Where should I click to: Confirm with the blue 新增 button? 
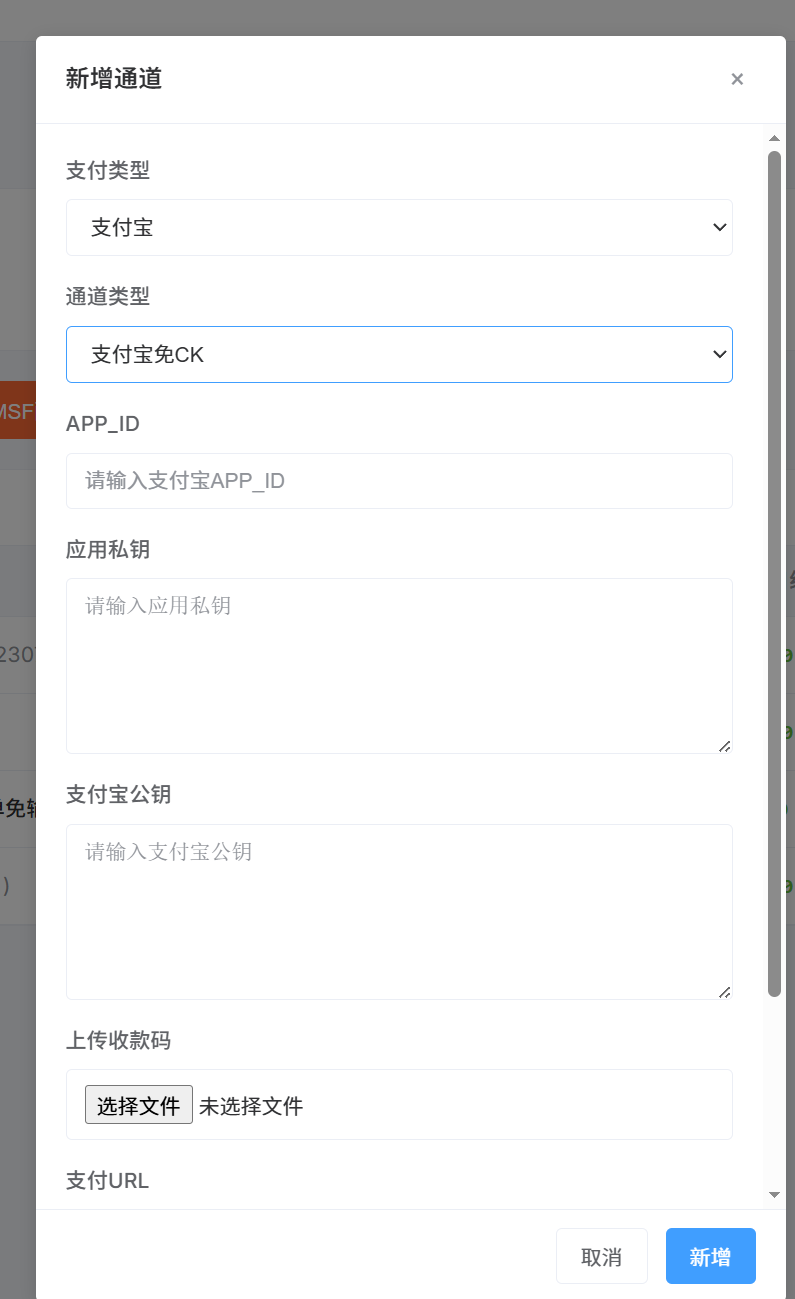tap(710, 1256)
